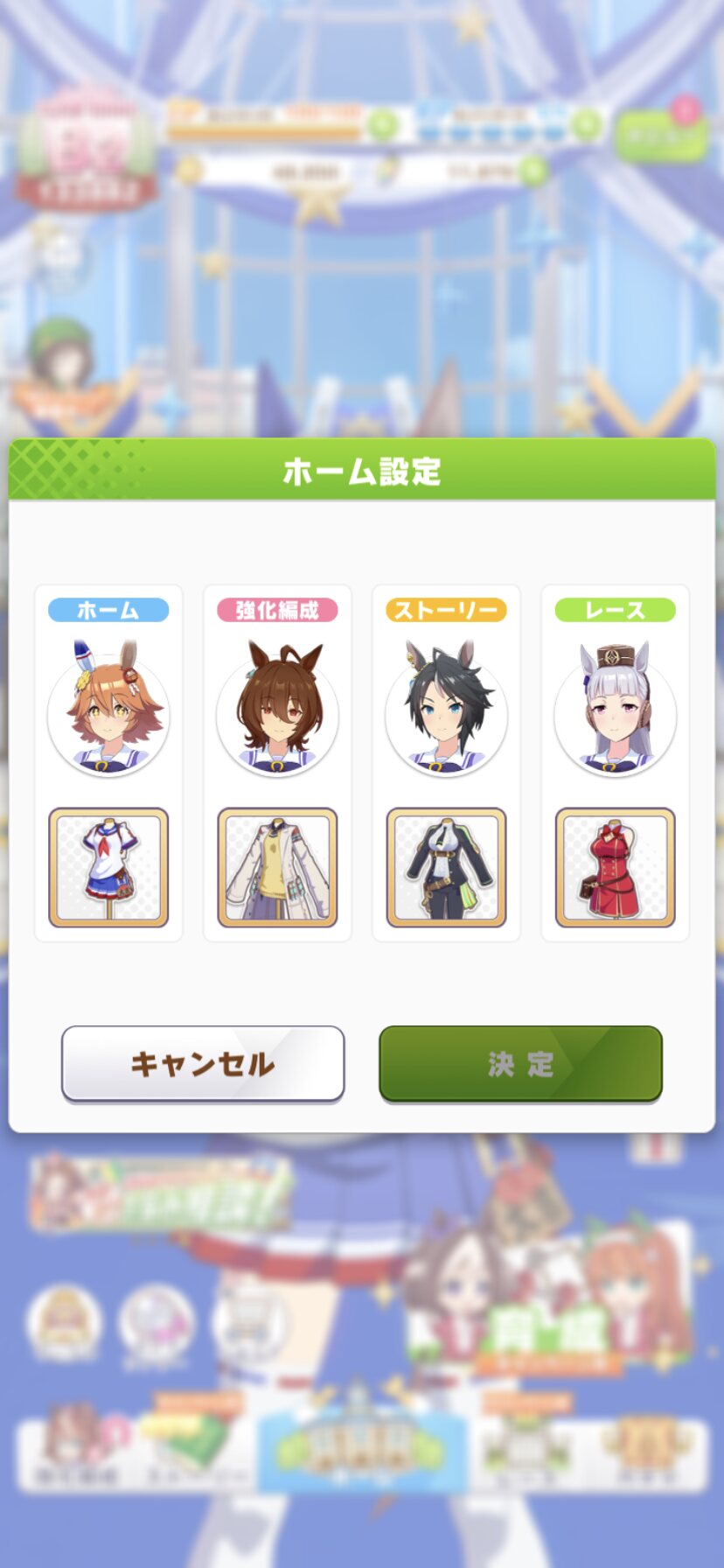Select the black suit outfit under ストーリー
Viewport: 724px width, 1568px height.
446,867
